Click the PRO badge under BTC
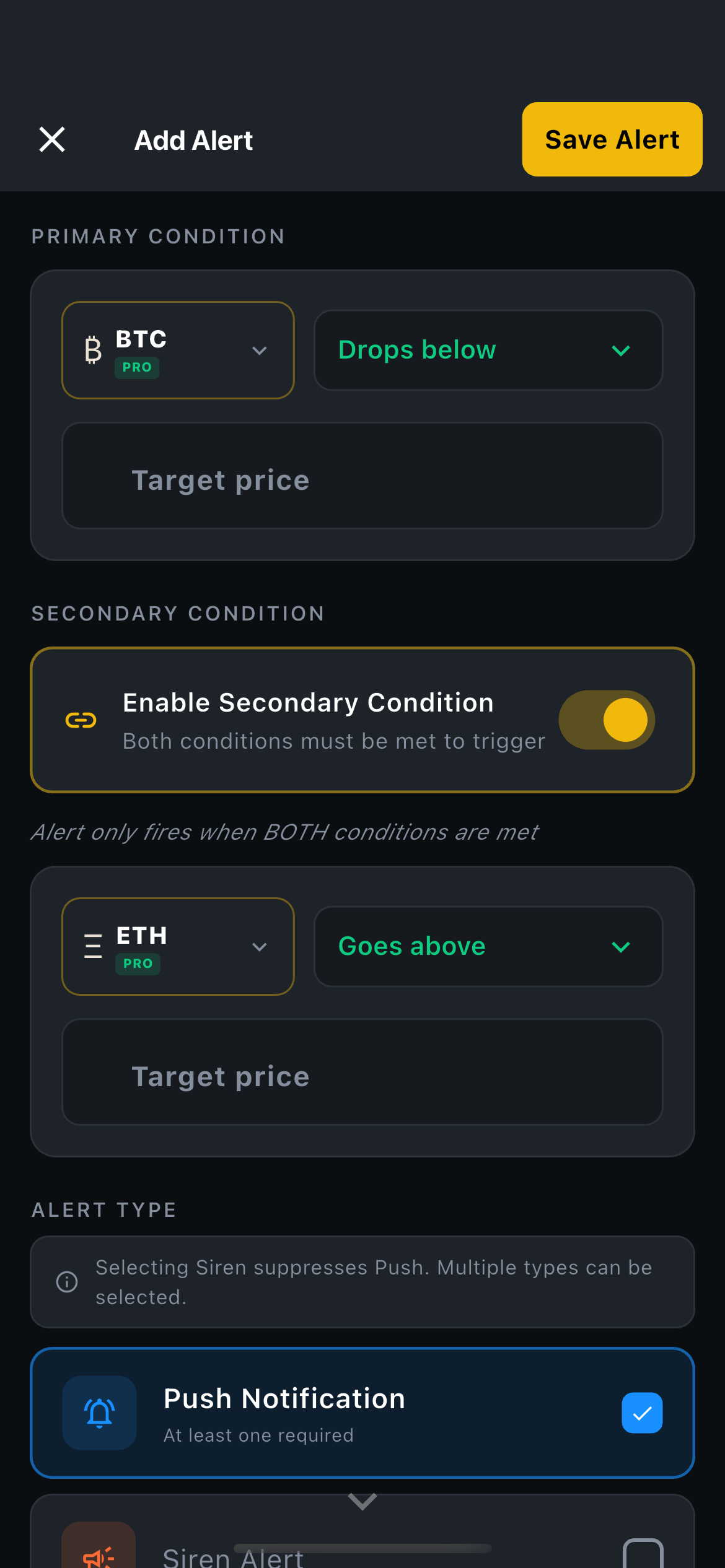 click(138, 367)
